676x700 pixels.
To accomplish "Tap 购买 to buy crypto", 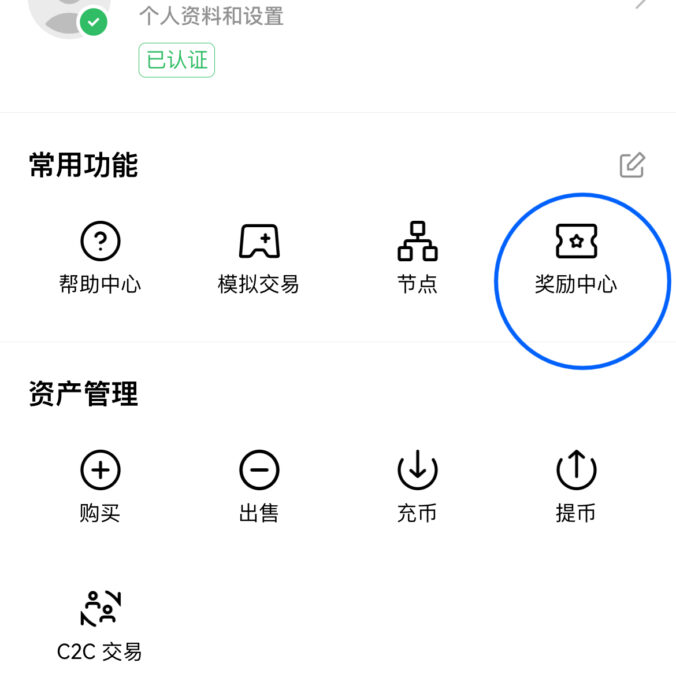I will click(x=100, y=486).
